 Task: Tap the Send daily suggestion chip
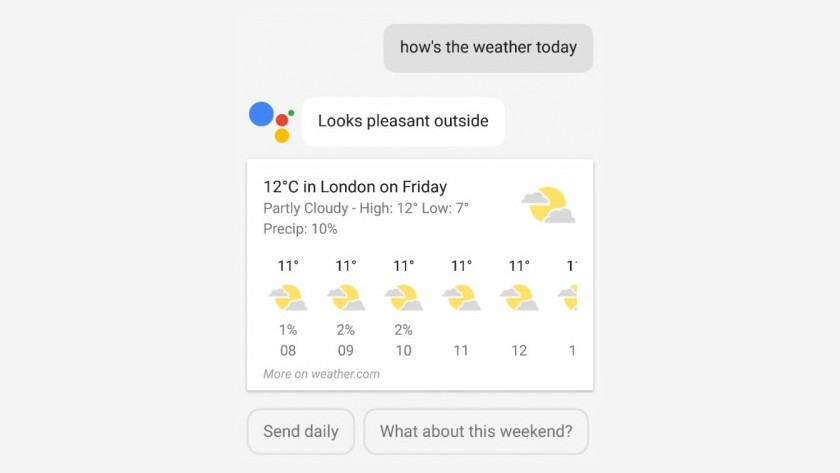tap(301, 432)
